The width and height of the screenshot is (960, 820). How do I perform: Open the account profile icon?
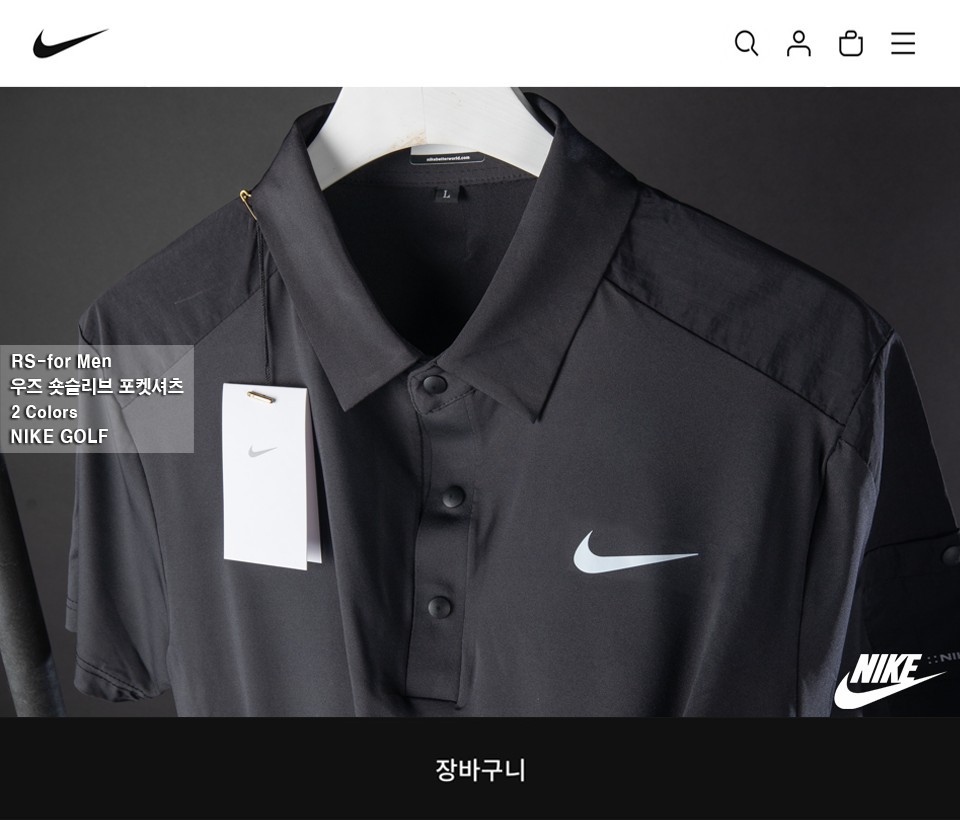tap(798, 43)
